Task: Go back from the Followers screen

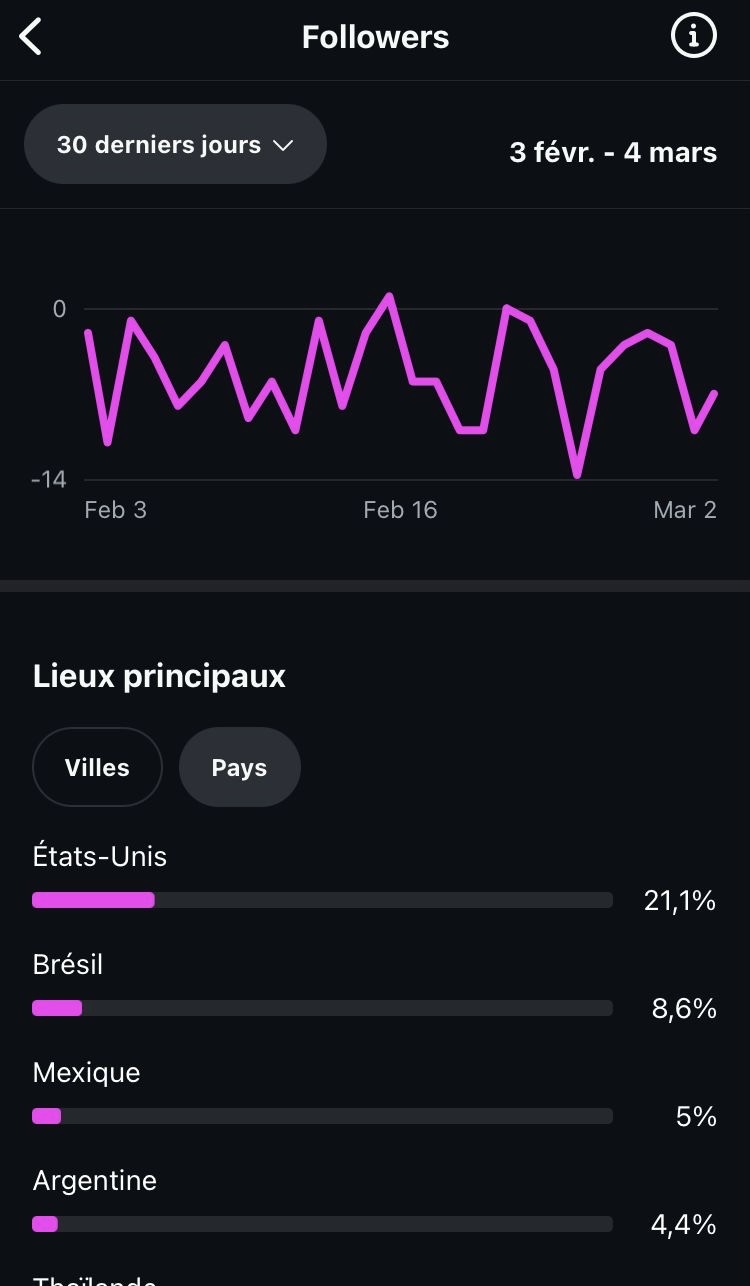Action: click(x=32, y=38)
